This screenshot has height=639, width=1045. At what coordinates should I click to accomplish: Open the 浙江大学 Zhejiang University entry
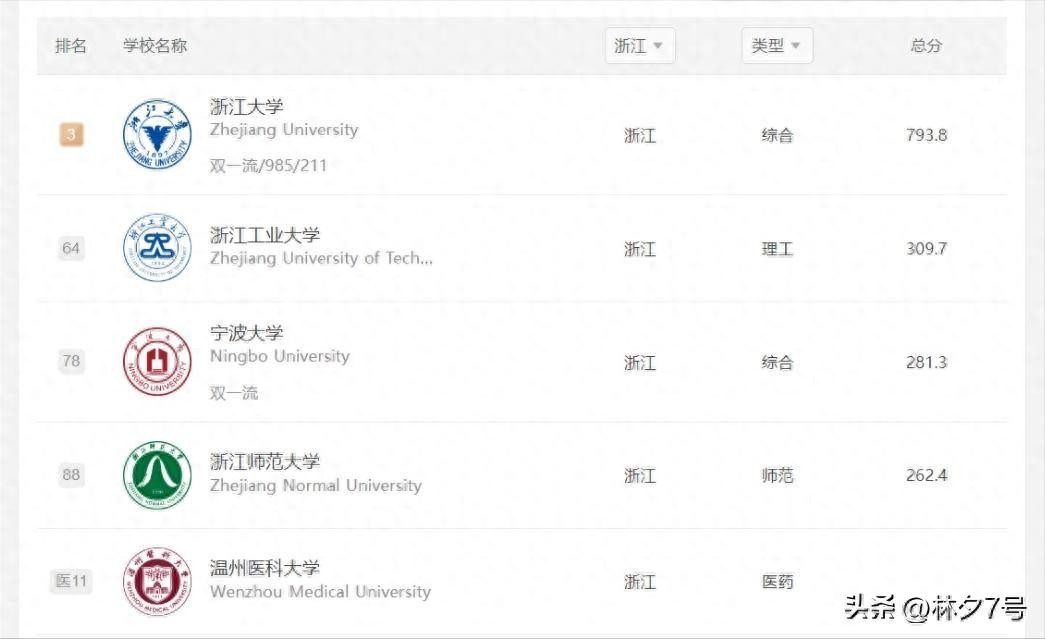tap(247, 106)
